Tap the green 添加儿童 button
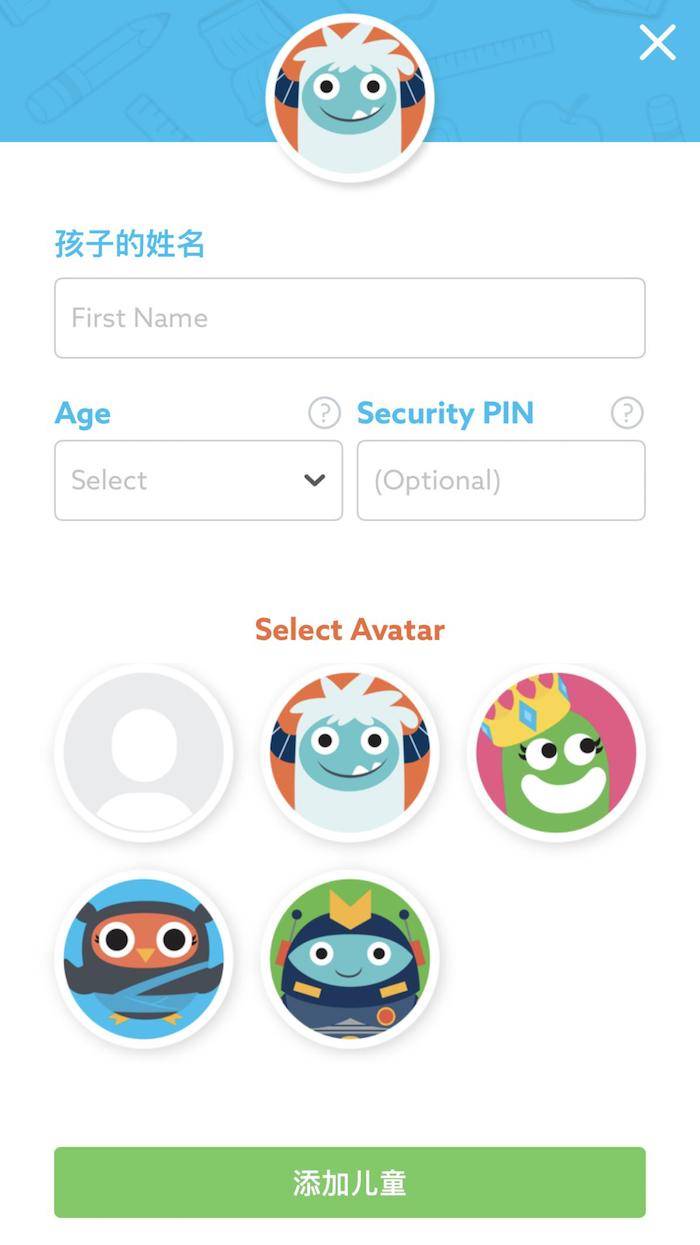This screenshot has width=700, height=1245. click(349, 1182)
